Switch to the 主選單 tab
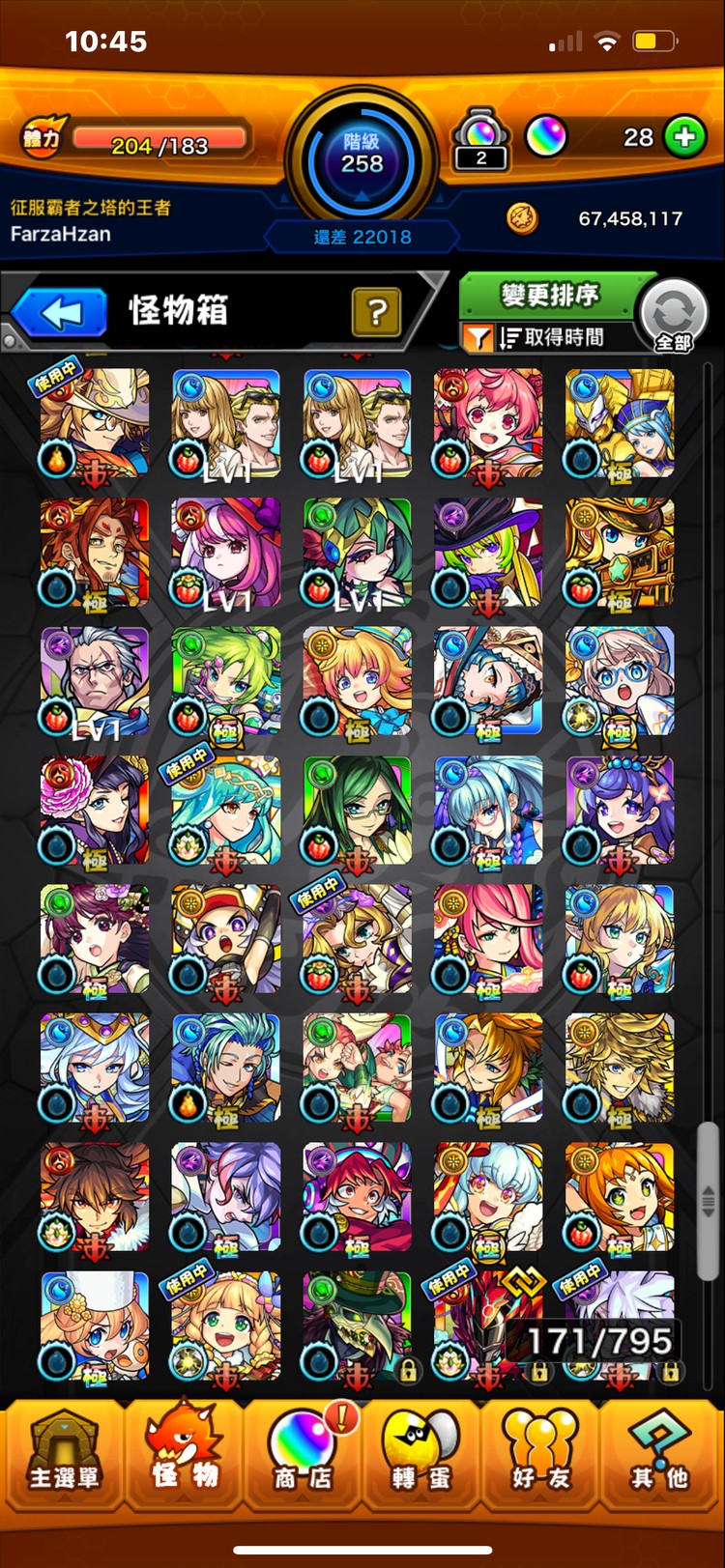The image size is (725, 1568). pyautogui.click(x=63, y=1457)
